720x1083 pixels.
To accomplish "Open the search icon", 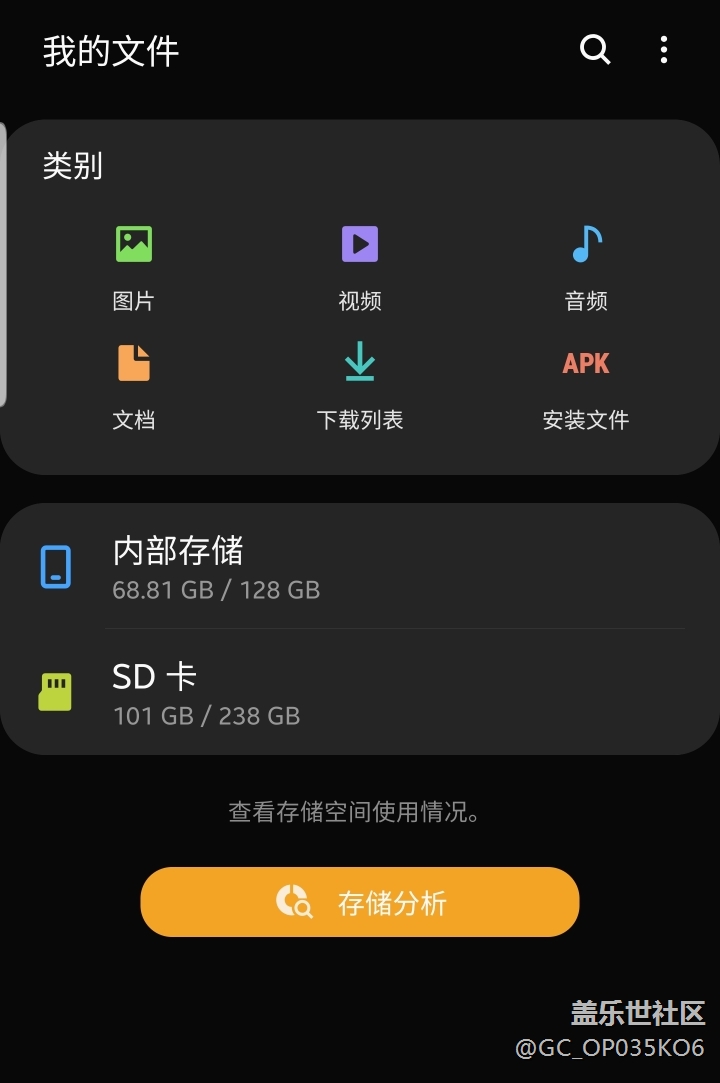I will pos(595,49).
